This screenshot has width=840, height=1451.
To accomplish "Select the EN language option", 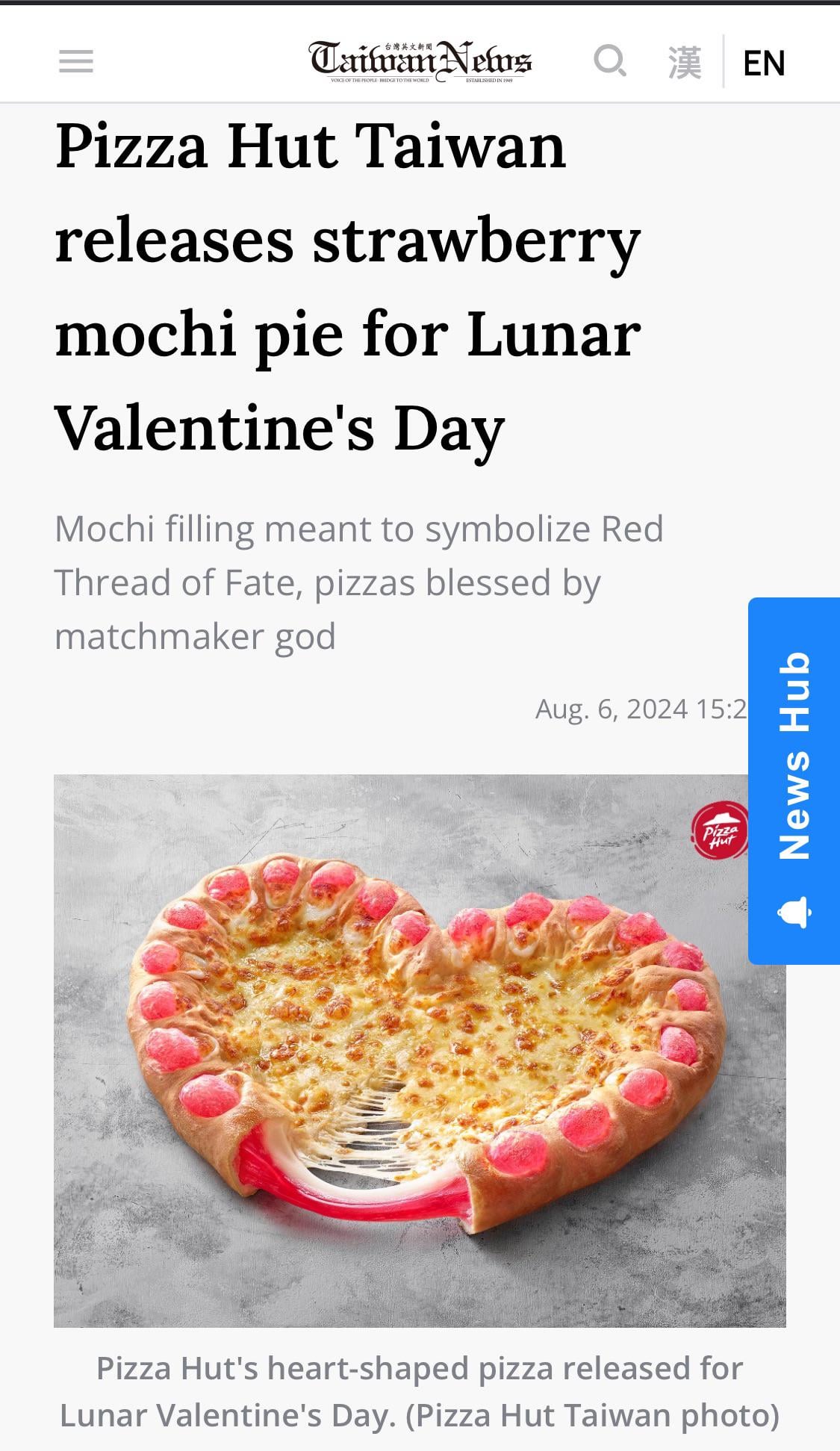I will [x=764, y=63].
